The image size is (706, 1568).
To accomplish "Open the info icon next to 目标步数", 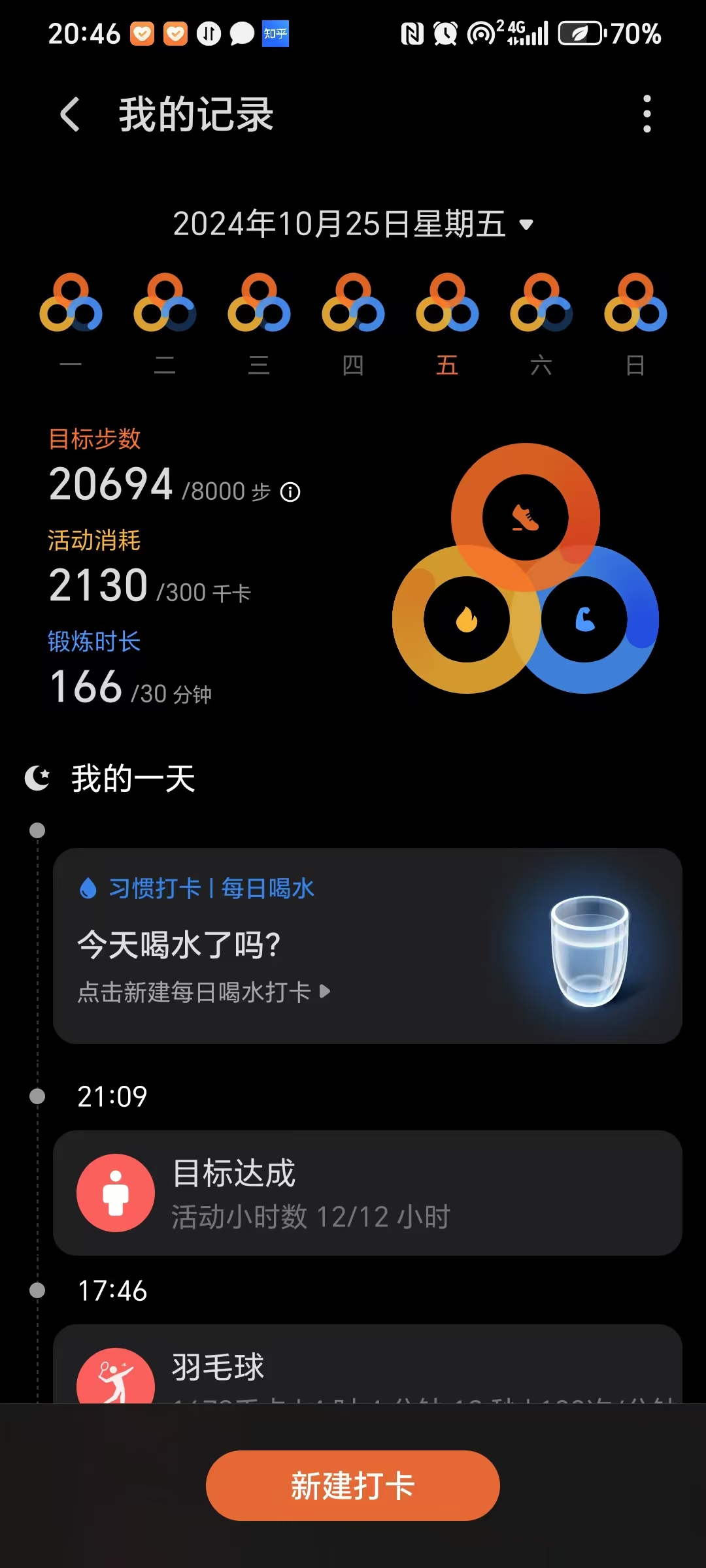I will 290,492.
